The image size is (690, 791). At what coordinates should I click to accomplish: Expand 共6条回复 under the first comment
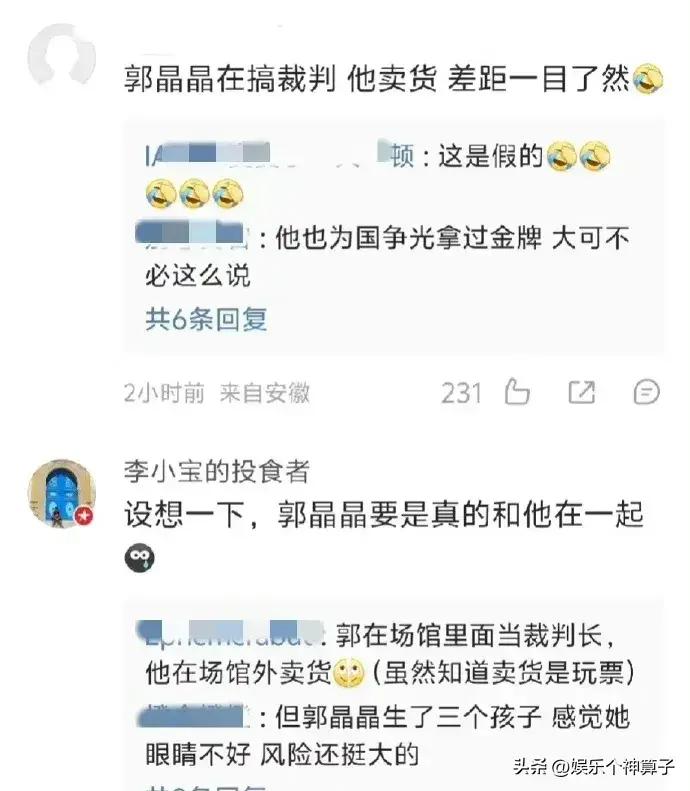point(206,319)
